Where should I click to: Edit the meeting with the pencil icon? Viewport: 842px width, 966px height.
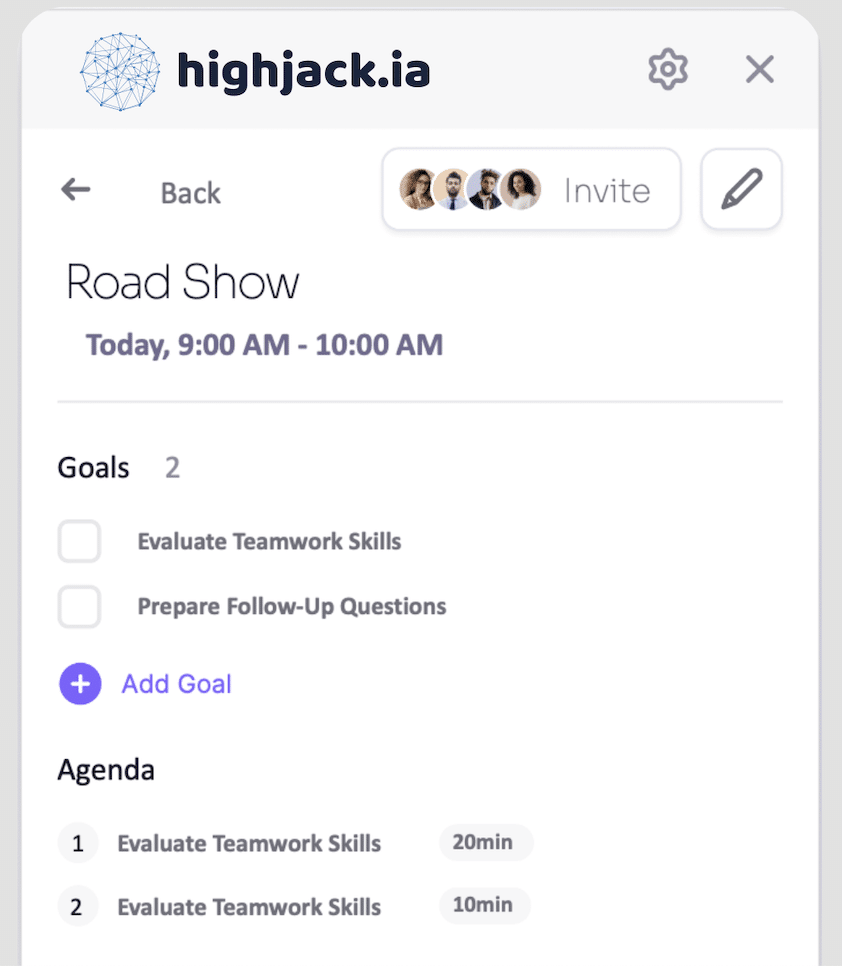[741, 189]
